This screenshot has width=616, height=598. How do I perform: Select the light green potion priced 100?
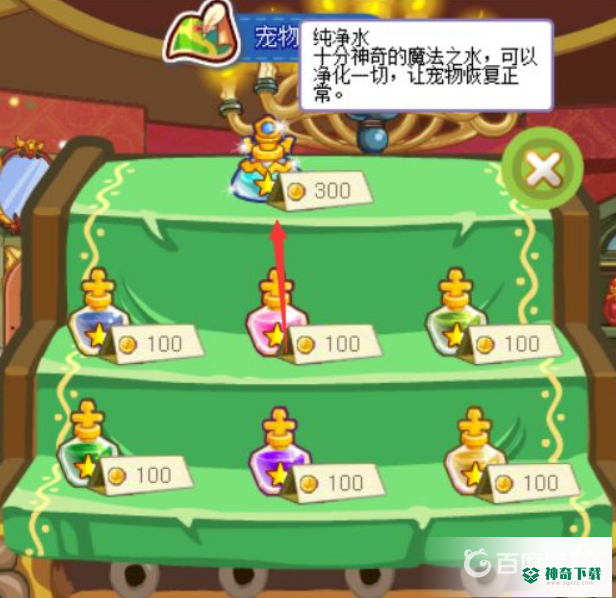coord(456,315)
